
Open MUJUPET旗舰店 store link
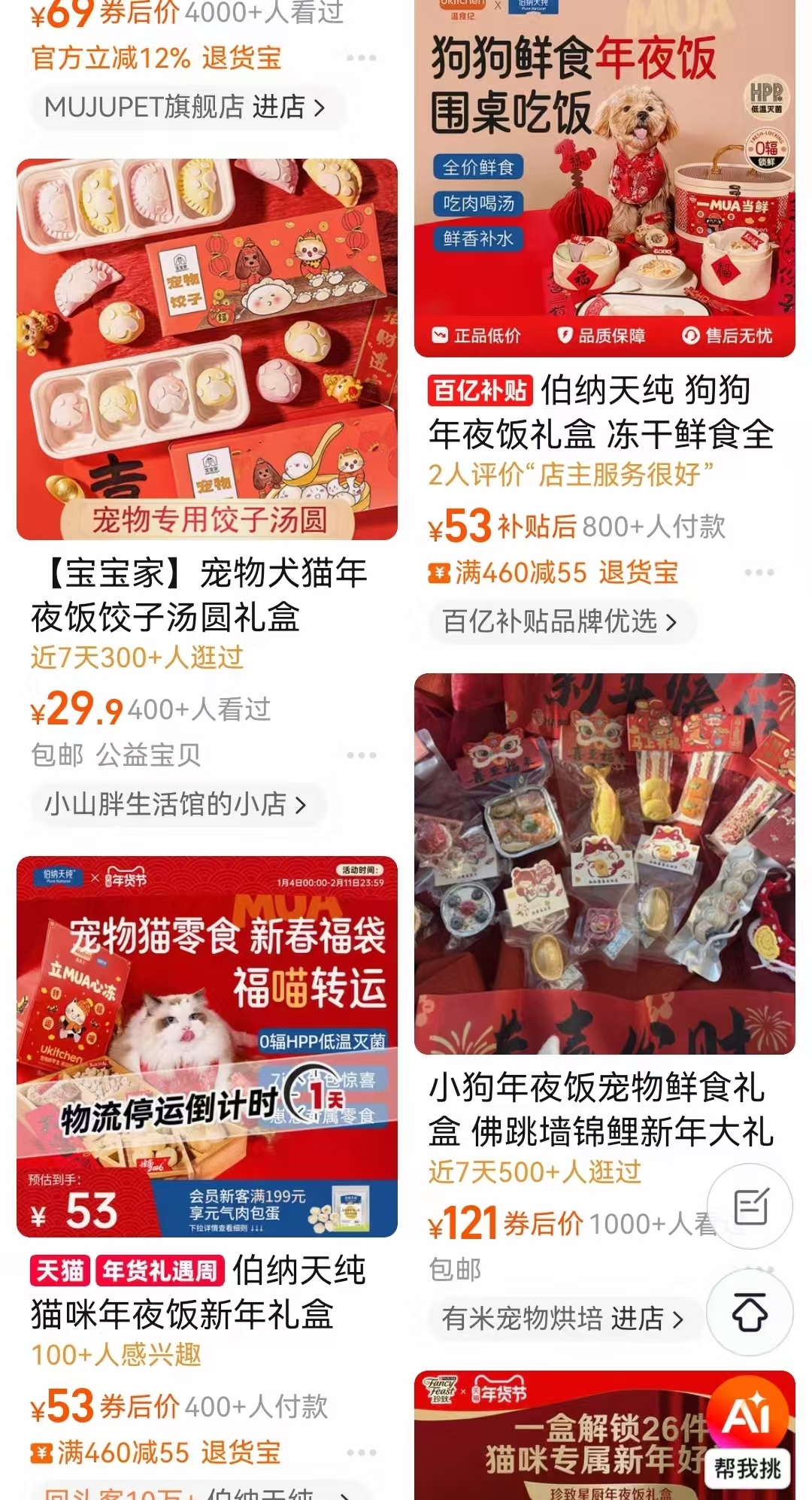point(185,108)
